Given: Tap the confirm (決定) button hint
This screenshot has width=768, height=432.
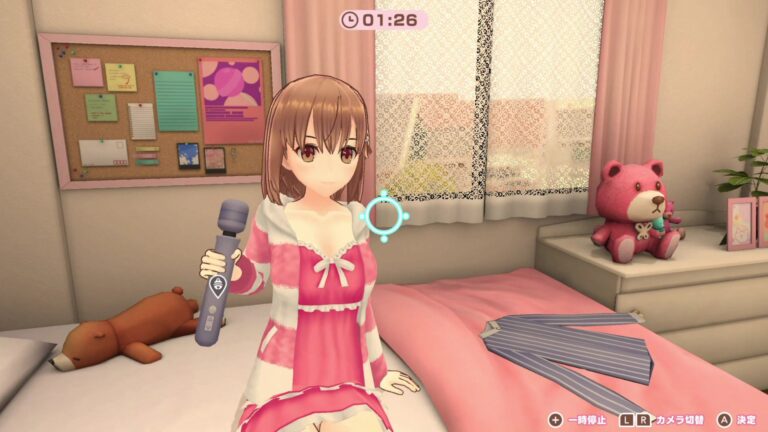Looking at the screenshot, I should pyautogui.click(x=738, y=420).
